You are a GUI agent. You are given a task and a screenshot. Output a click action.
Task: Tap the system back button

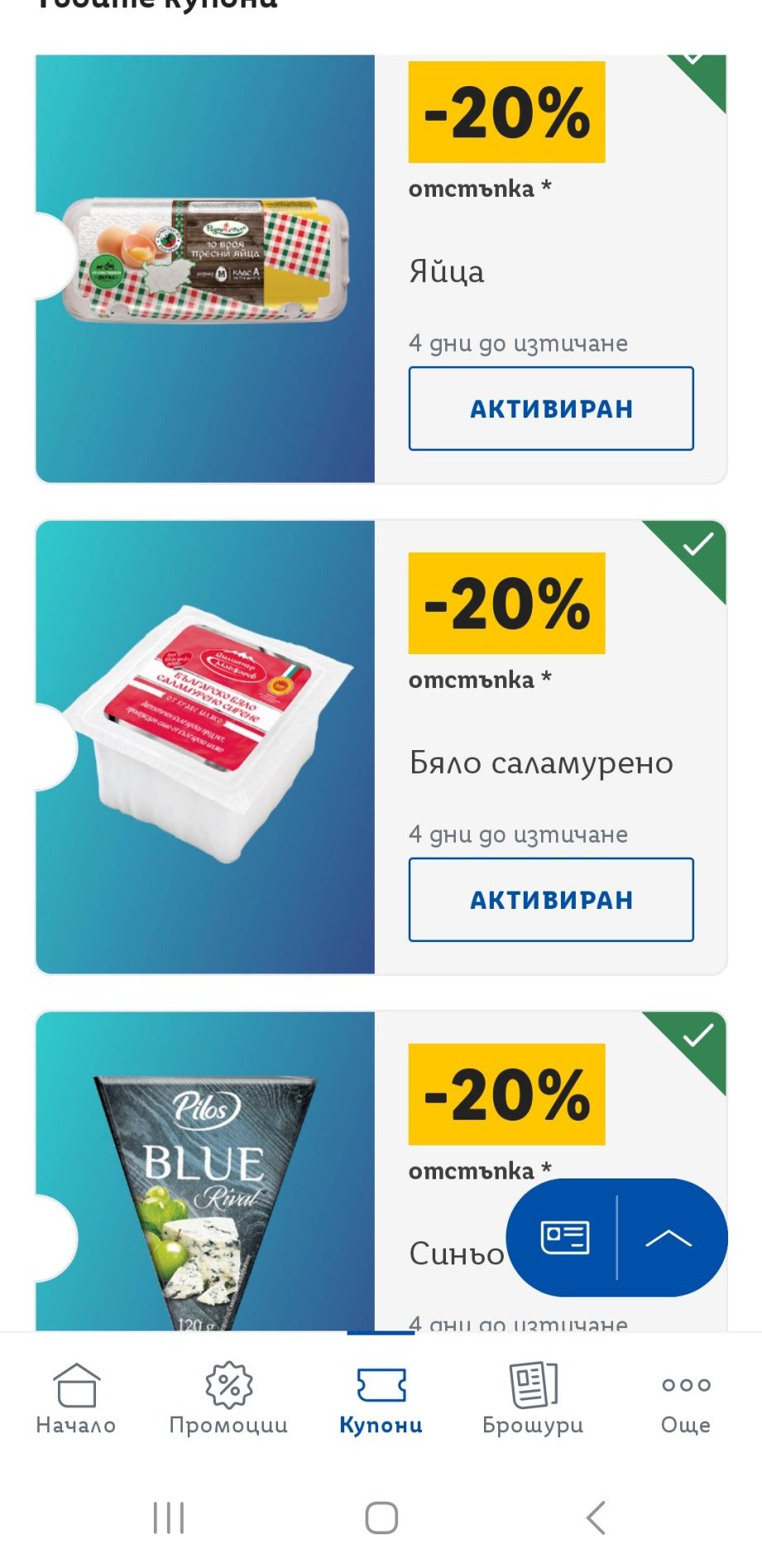pos(596,1518)
